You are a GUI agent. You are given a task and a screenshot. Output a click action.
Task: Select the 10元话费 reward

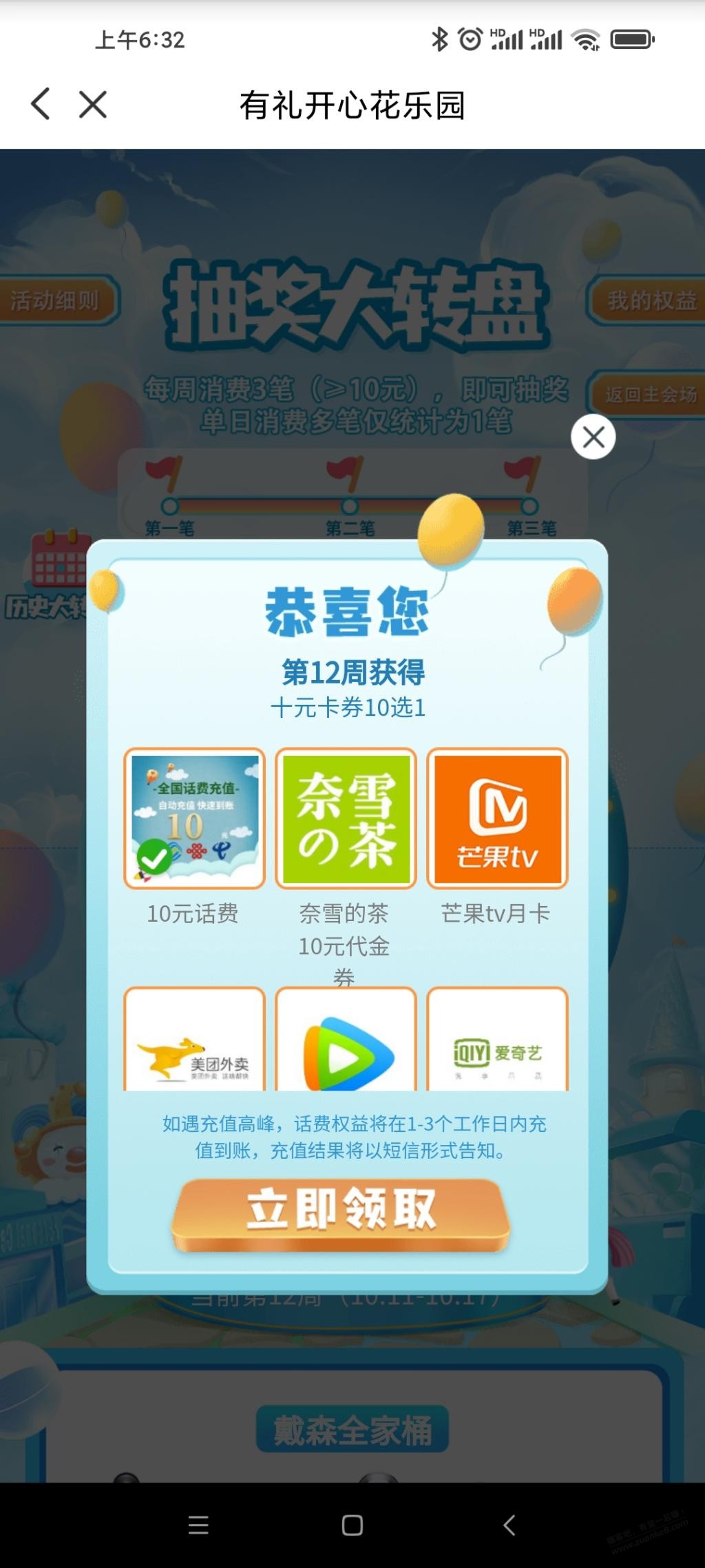(x=194, y=818)
